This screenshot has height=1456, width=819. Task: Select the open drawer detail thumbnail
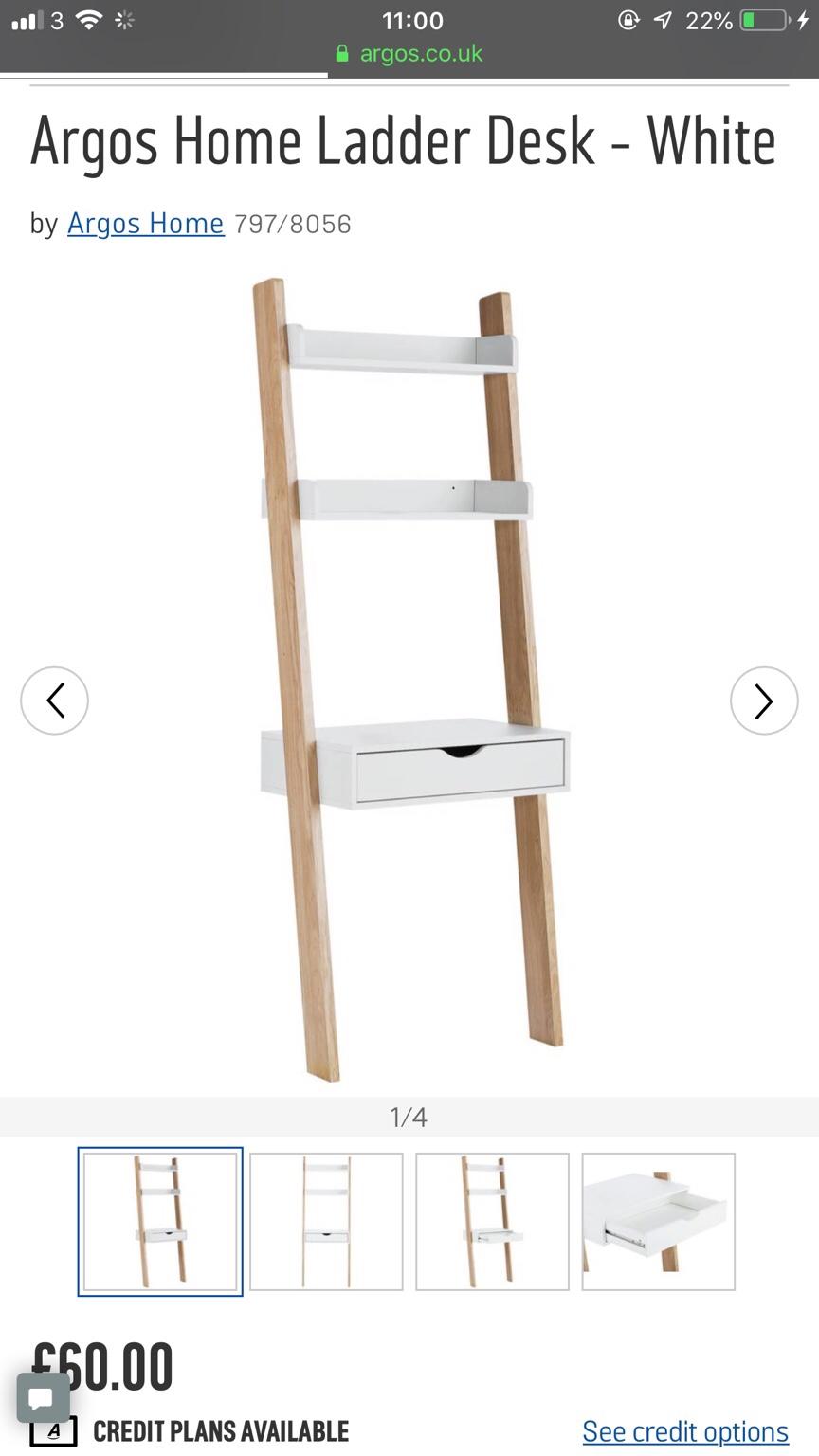click(658, 1222)
